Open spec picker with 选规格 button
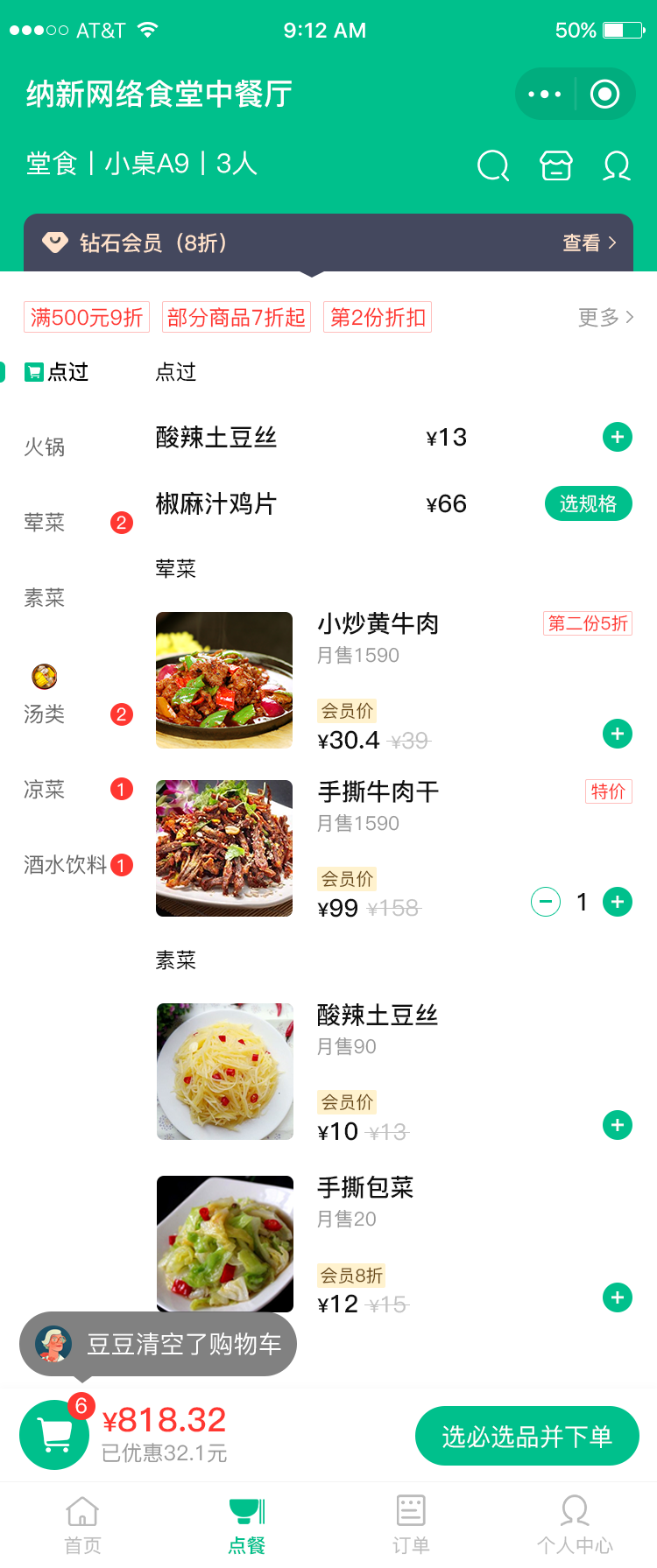Screen dimensions: 657x1568 [x=588, y=503]
